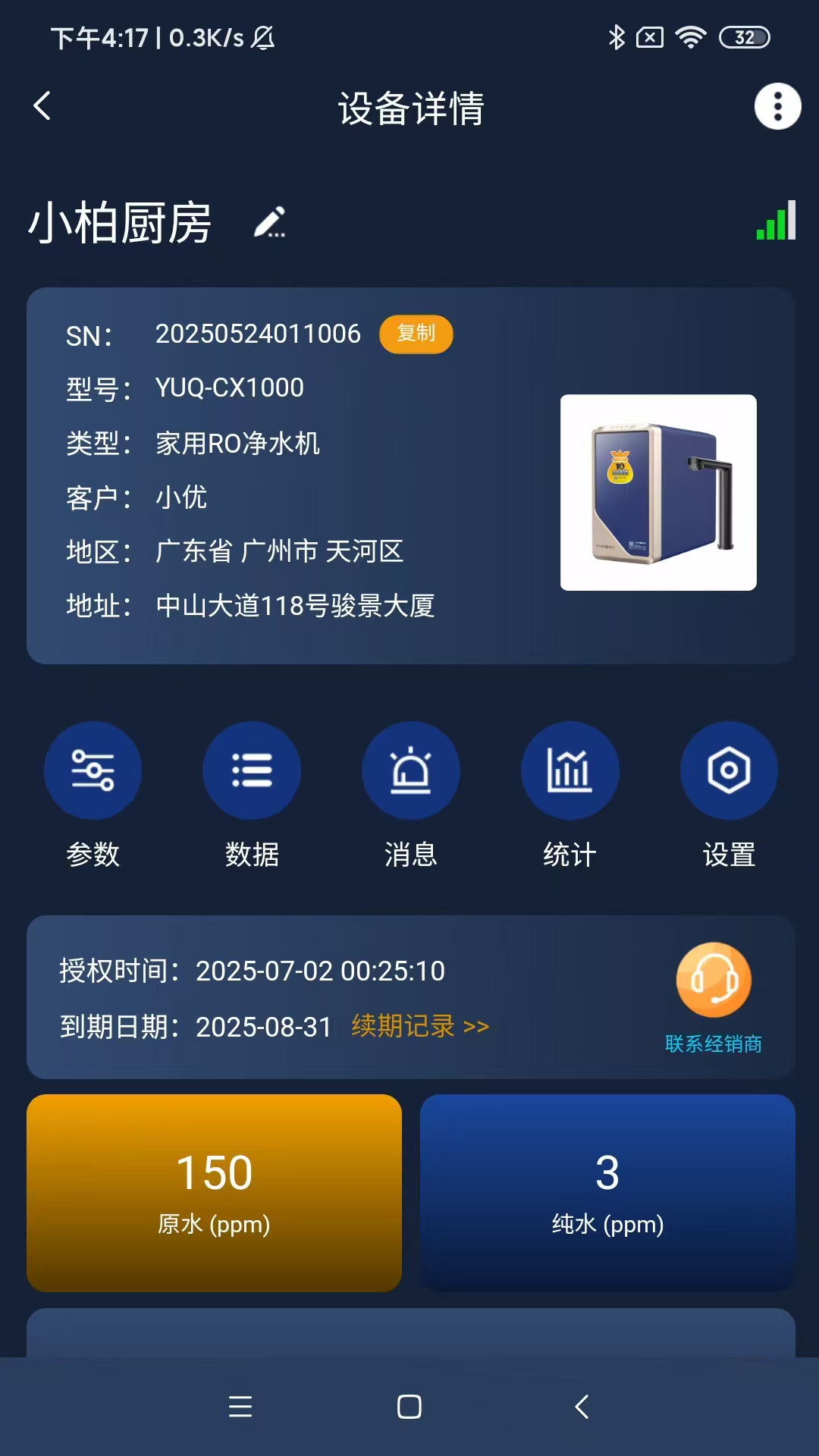This screenshot has height=1456, width=819.
Task: Open the three-dot overflow menu
Action: (775, 107)
